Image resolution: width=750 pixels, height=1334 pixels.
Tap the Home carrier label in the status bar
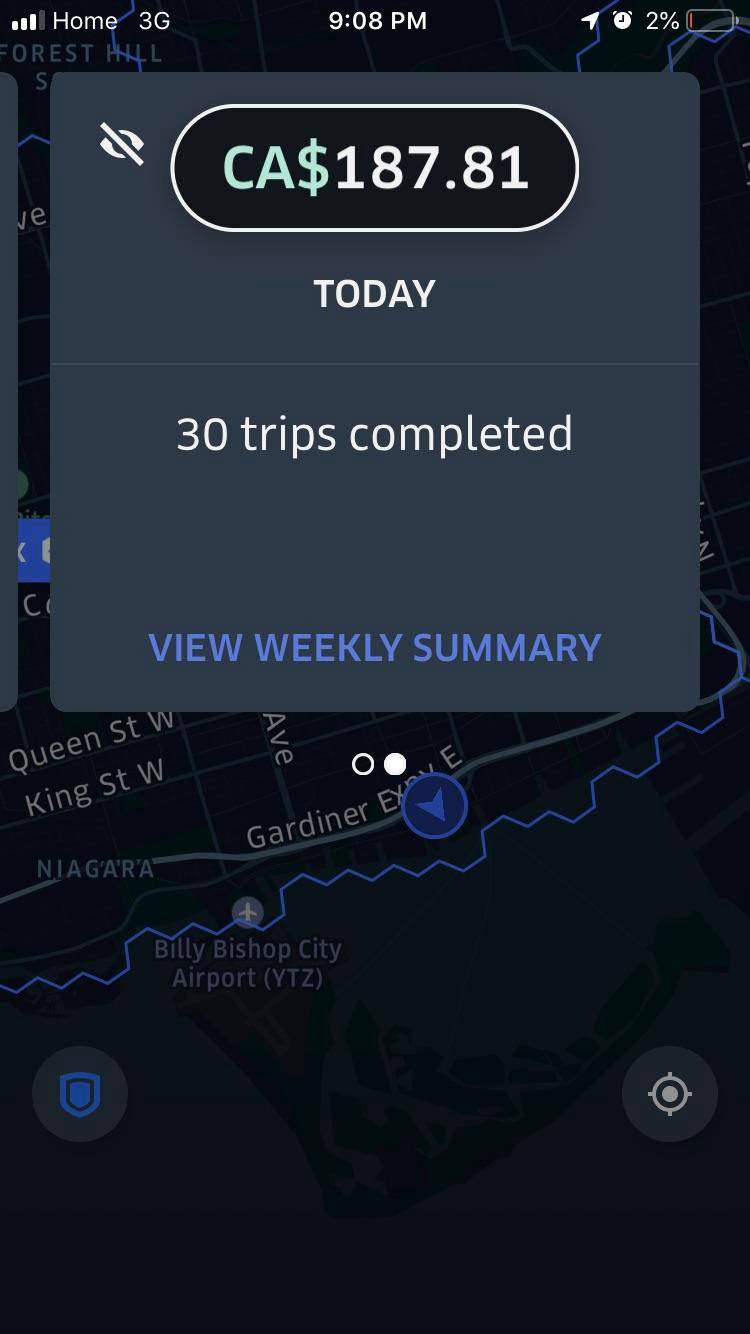pos(85,20)
